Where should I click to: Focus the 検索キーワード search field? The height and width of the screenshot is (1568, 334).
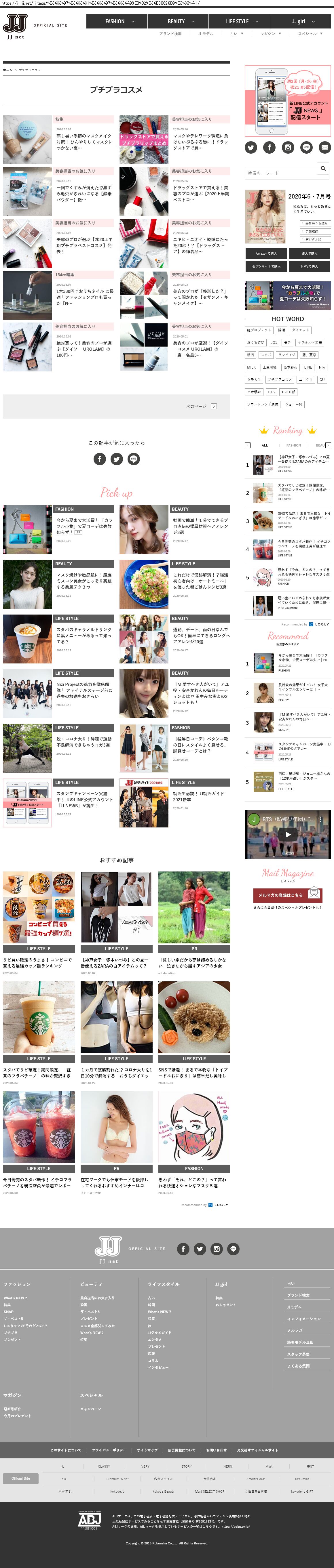tap(281, 173)
